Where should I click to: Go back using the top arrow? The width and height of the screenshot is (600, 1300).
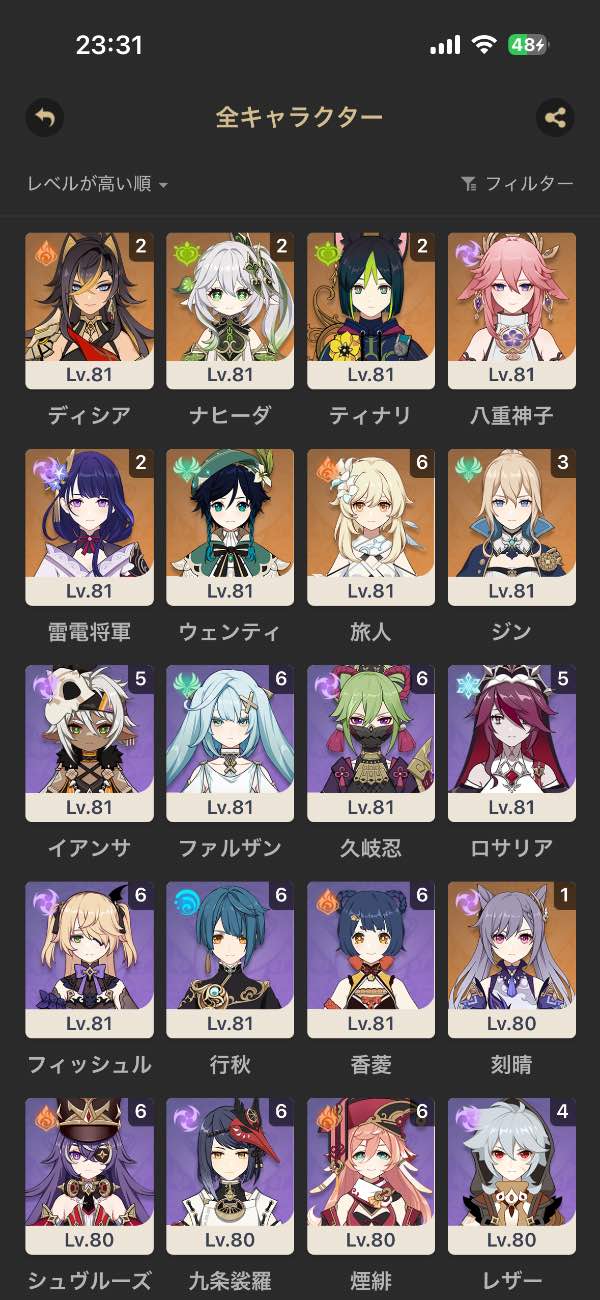tap(44, 118)
